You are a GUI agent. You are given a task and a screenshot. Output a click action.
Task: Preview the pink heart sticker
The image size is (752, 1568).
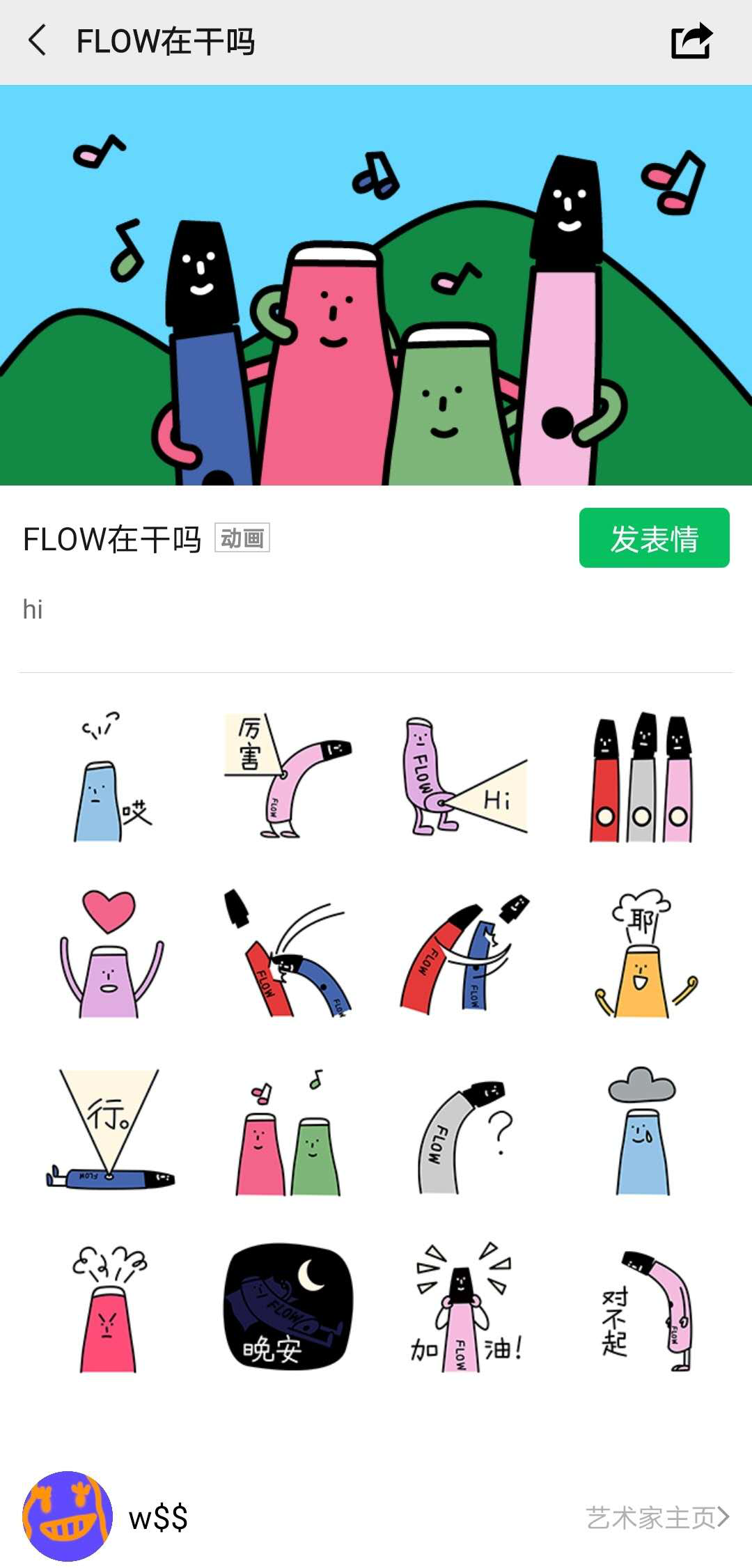pyautogui.click(x=110, y=954)
